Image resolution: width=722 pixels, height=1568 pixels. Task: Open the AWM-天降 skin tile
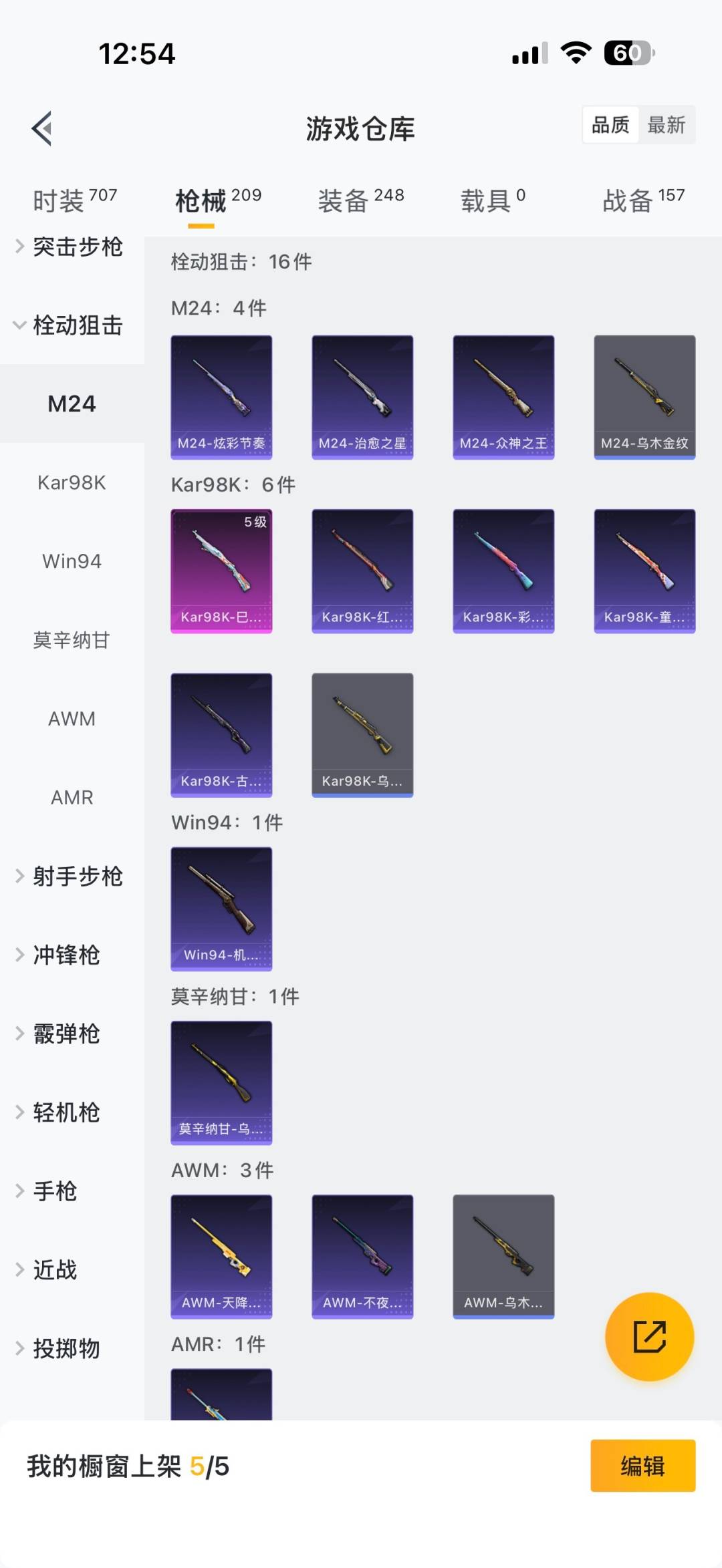221,1256
